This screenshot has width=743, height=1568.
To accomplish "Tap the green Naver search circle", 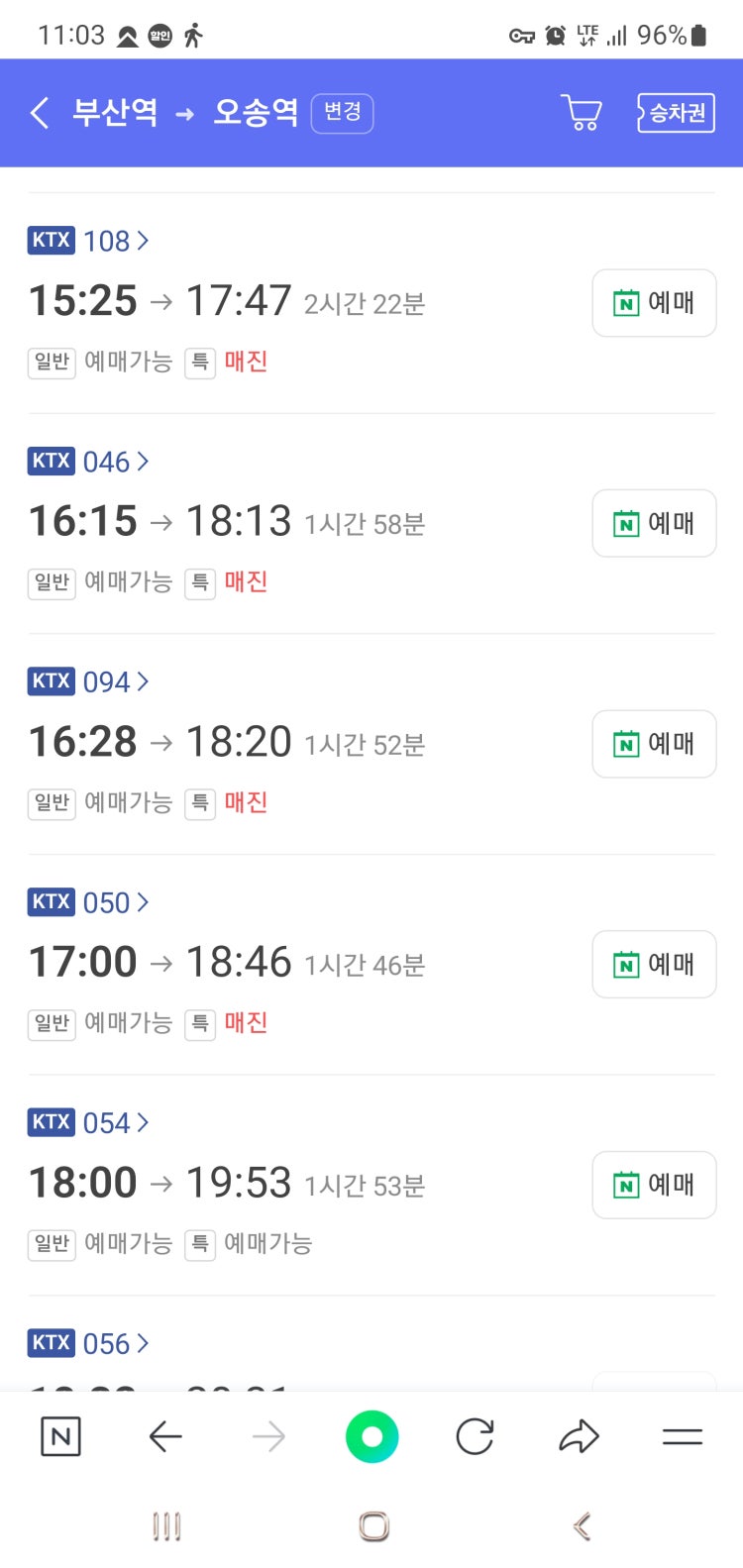I will coord(371,1436).
